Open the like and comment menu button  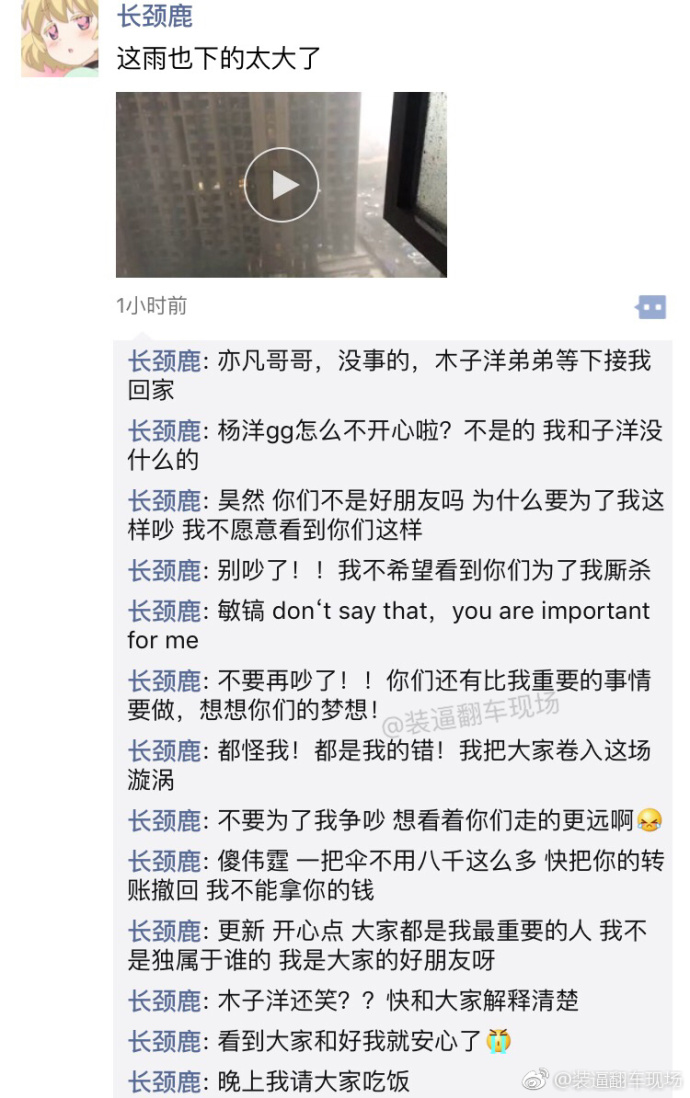point(651,307)
